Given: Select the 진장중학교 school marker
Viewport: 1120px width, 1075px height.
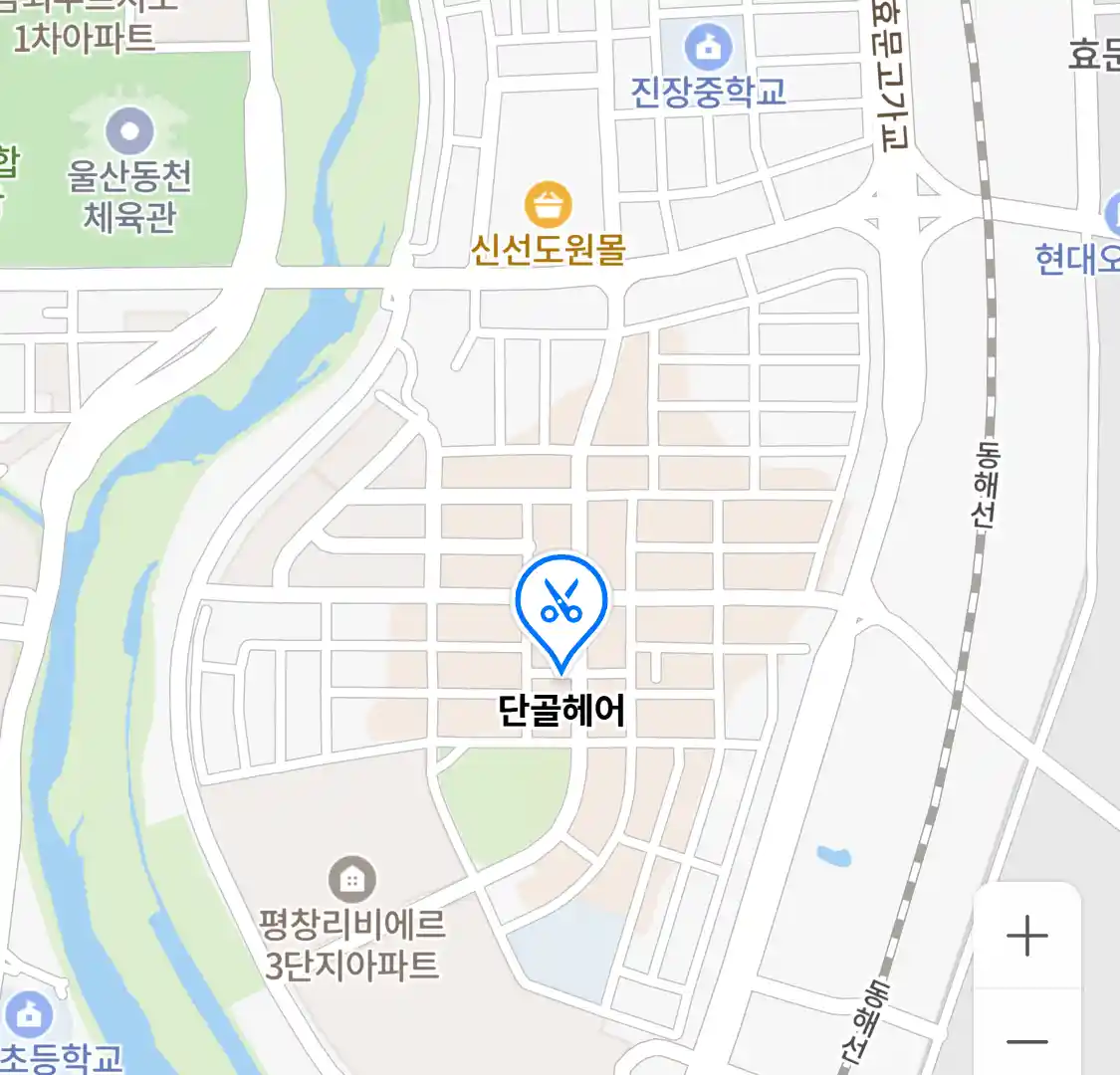Looking at the screenshot, I should coord(708,48).
